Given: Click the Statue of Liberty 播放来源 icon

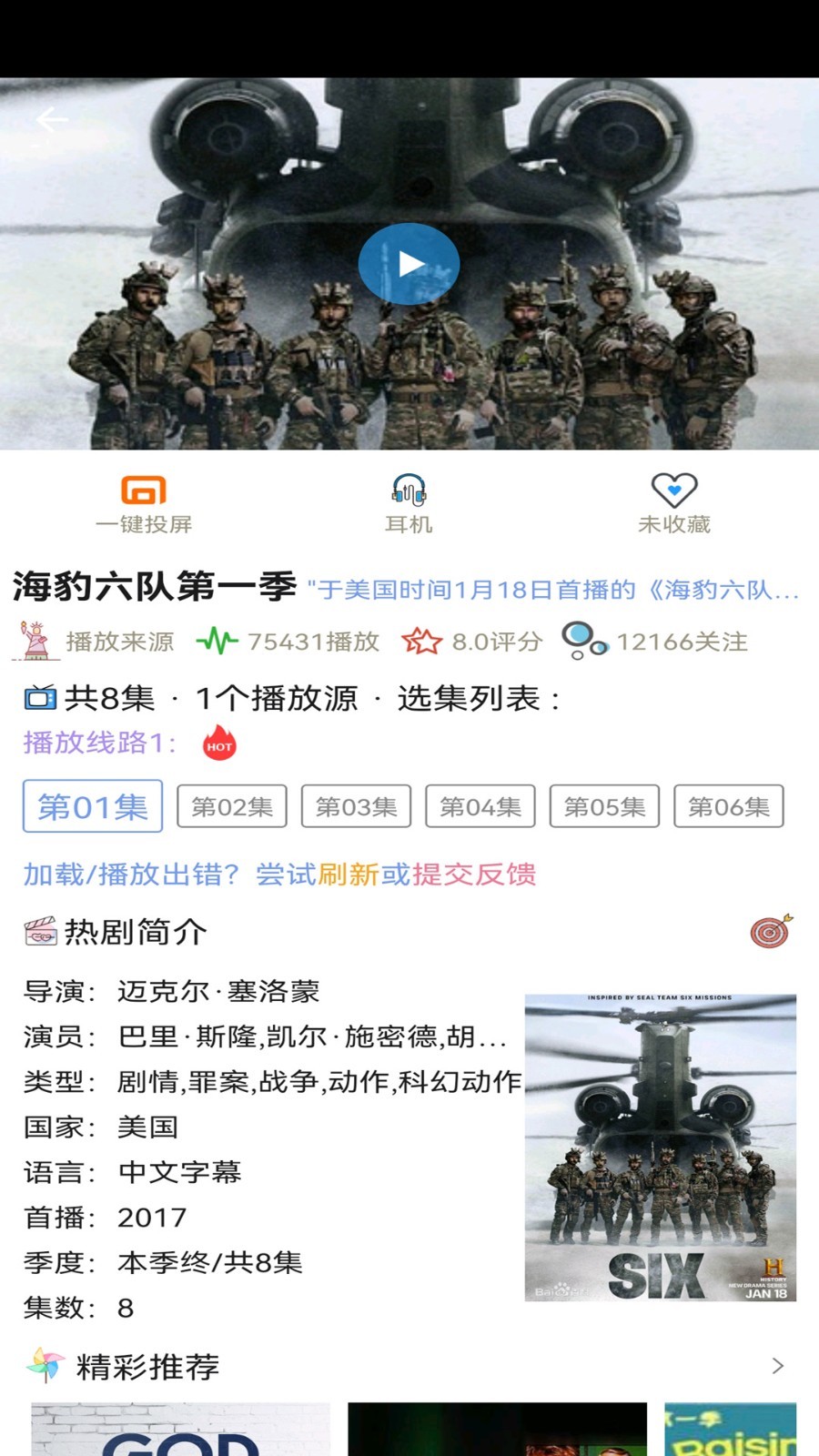Looking at the screenshot, I should [x=34, y=640].
